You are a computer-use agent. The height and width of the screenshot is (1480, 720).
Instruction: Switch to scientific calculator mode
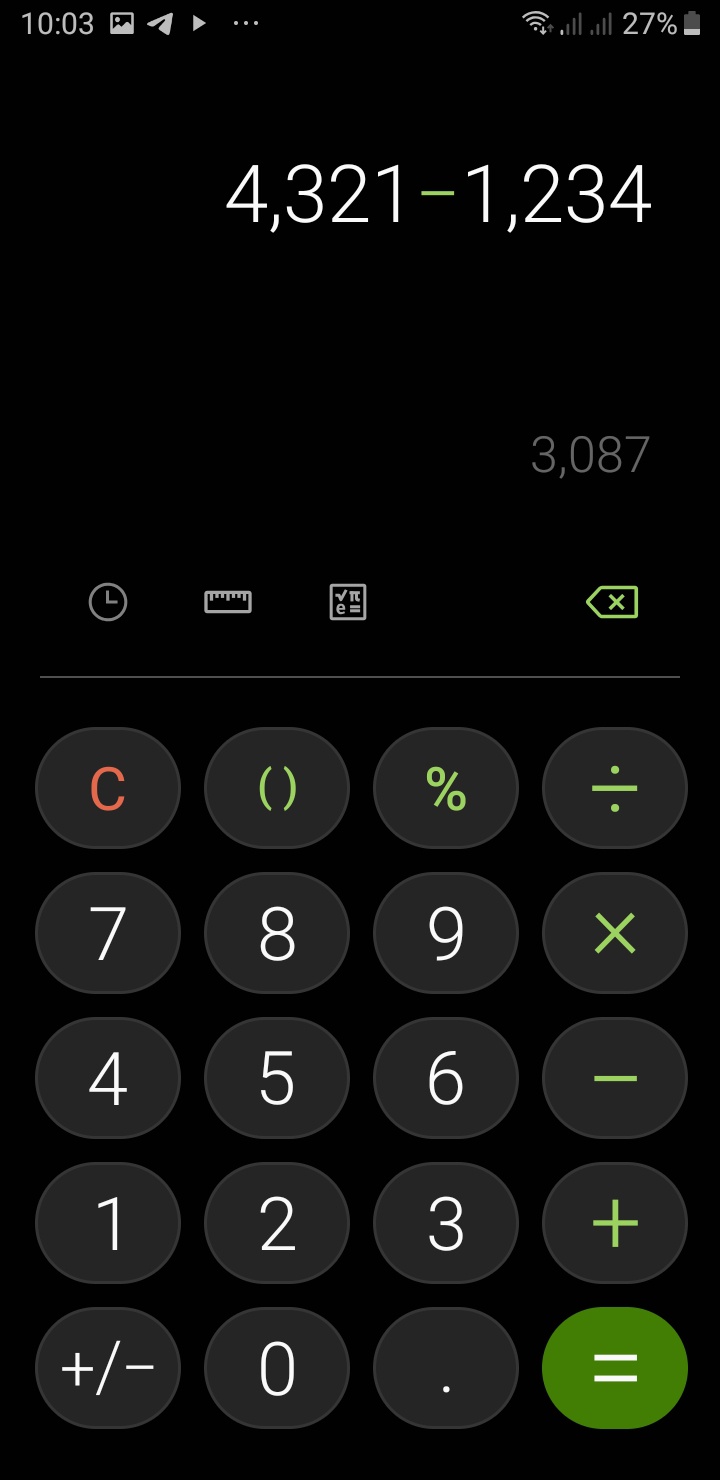pos(348,602)
